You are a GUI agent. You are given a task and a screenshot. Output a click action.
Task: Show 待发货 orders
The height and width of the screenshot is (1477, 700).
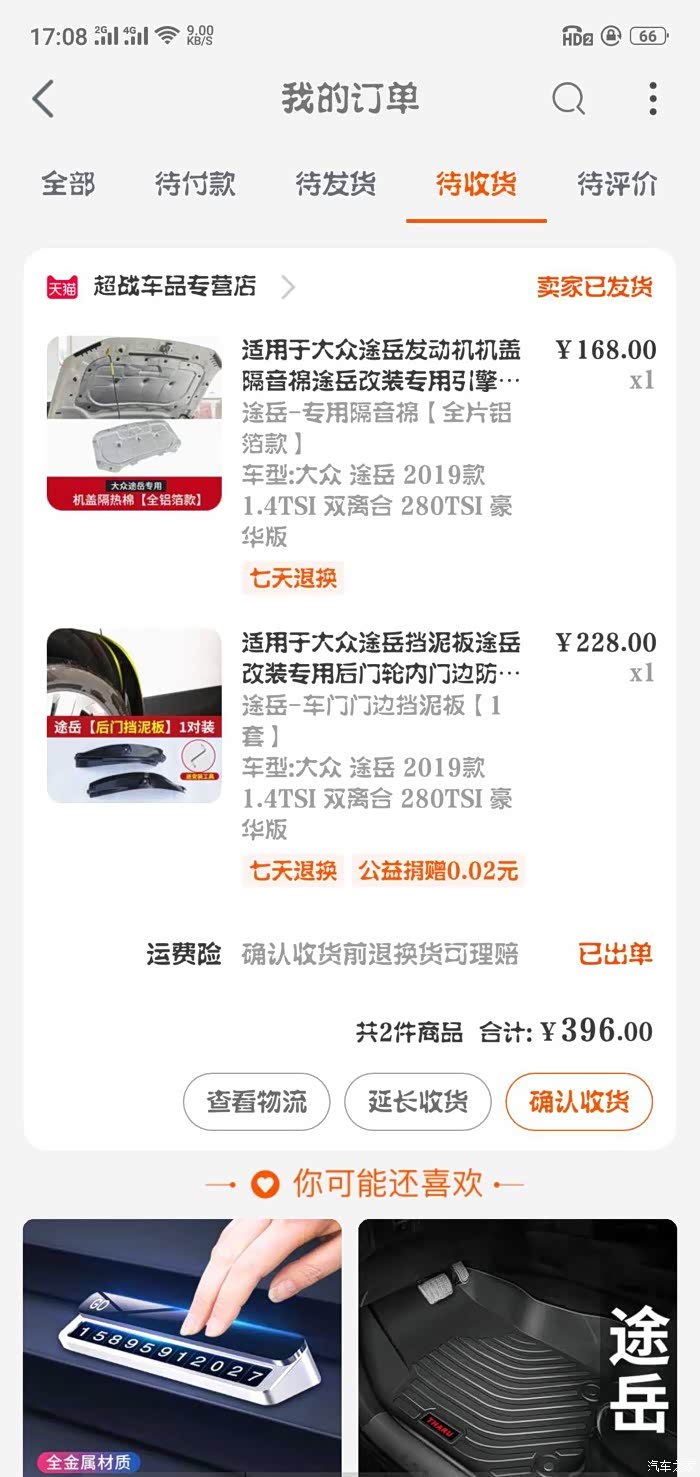[336, 184]
